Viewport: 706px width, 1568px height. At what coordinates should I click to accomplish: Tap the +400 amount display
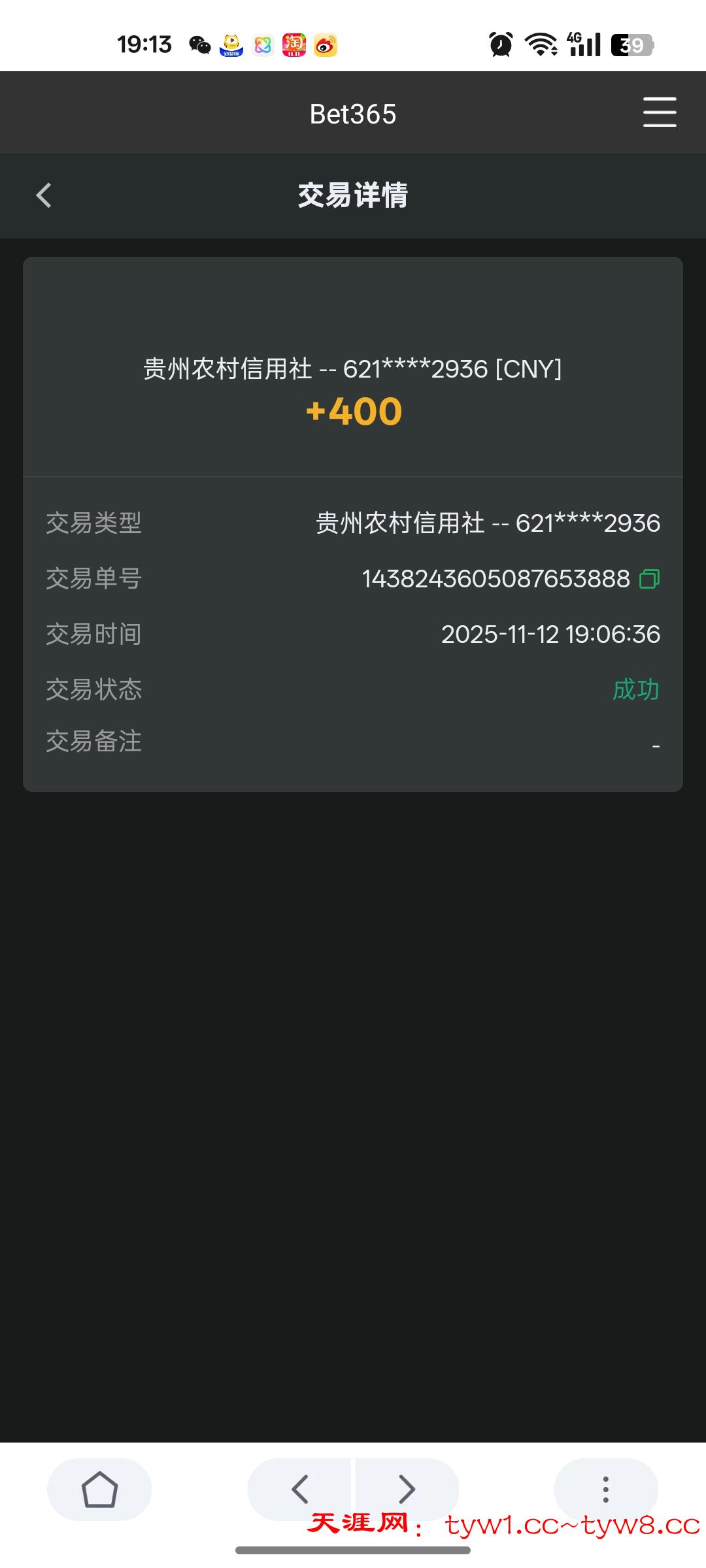353,410
